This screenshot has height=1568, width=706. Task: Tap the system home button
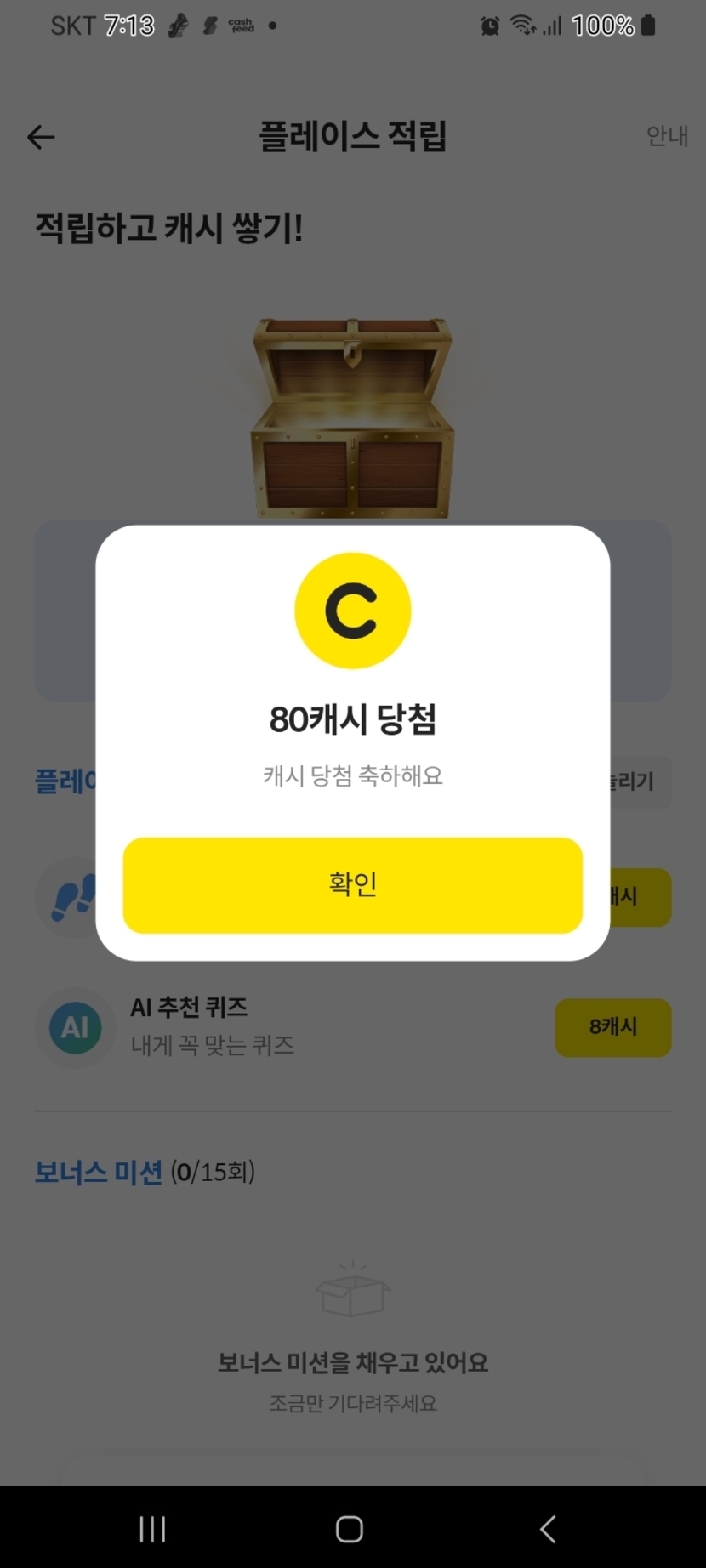(350, 1529)
